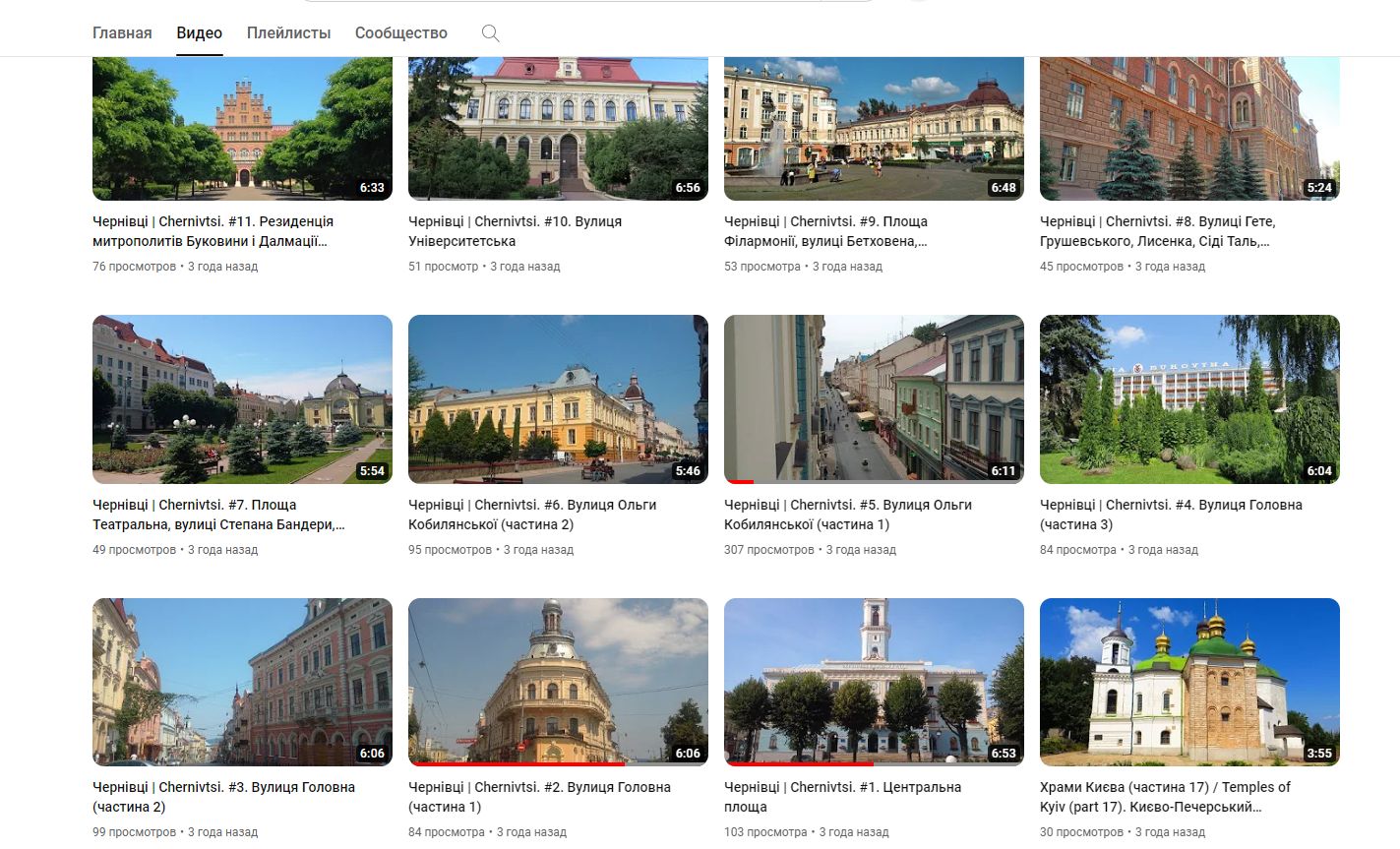The image size is (1400, 849).
Task: Watch Chernivtsi #5 Ольги Кобилянської частина 1
Action: 874,398
